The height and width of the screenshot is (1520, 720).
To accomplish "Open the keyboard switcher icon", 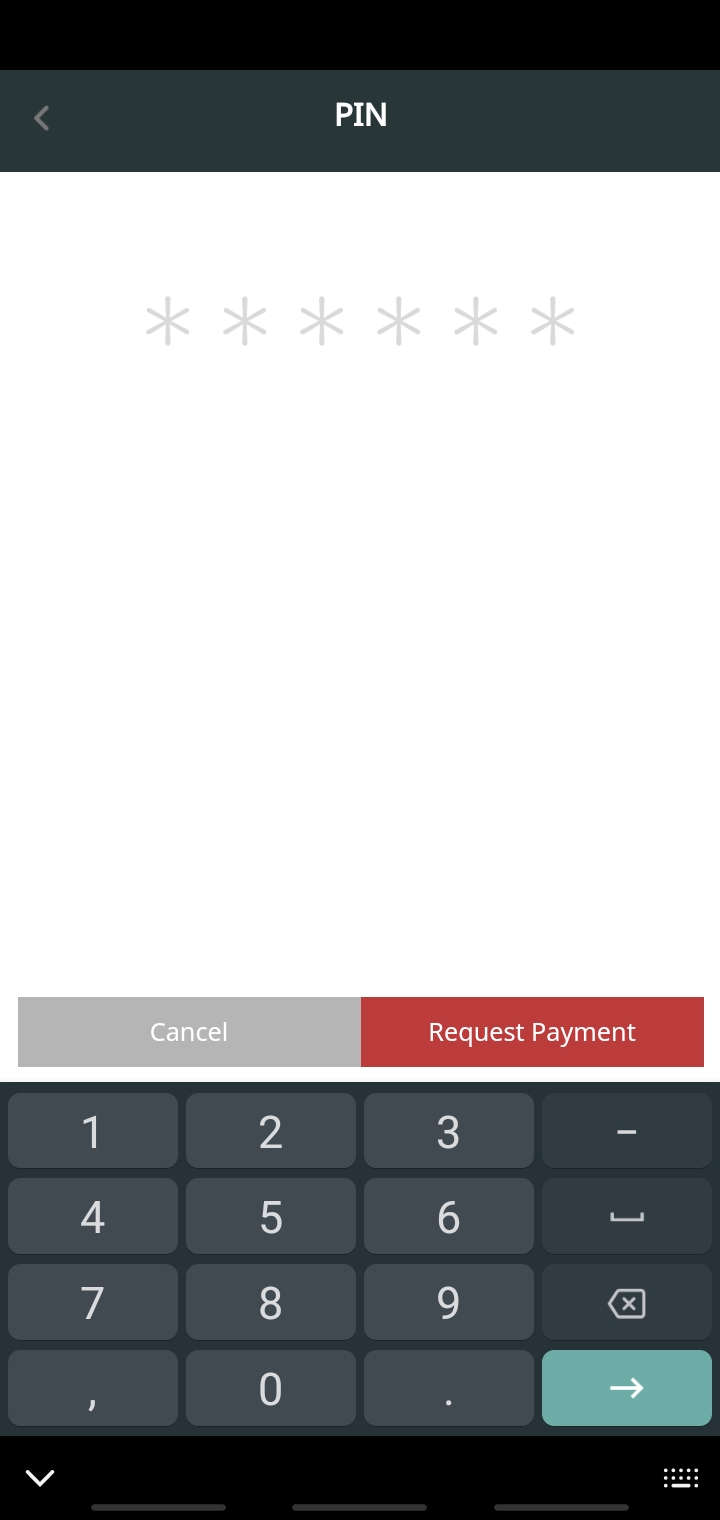I will [x=681, y=1477].
